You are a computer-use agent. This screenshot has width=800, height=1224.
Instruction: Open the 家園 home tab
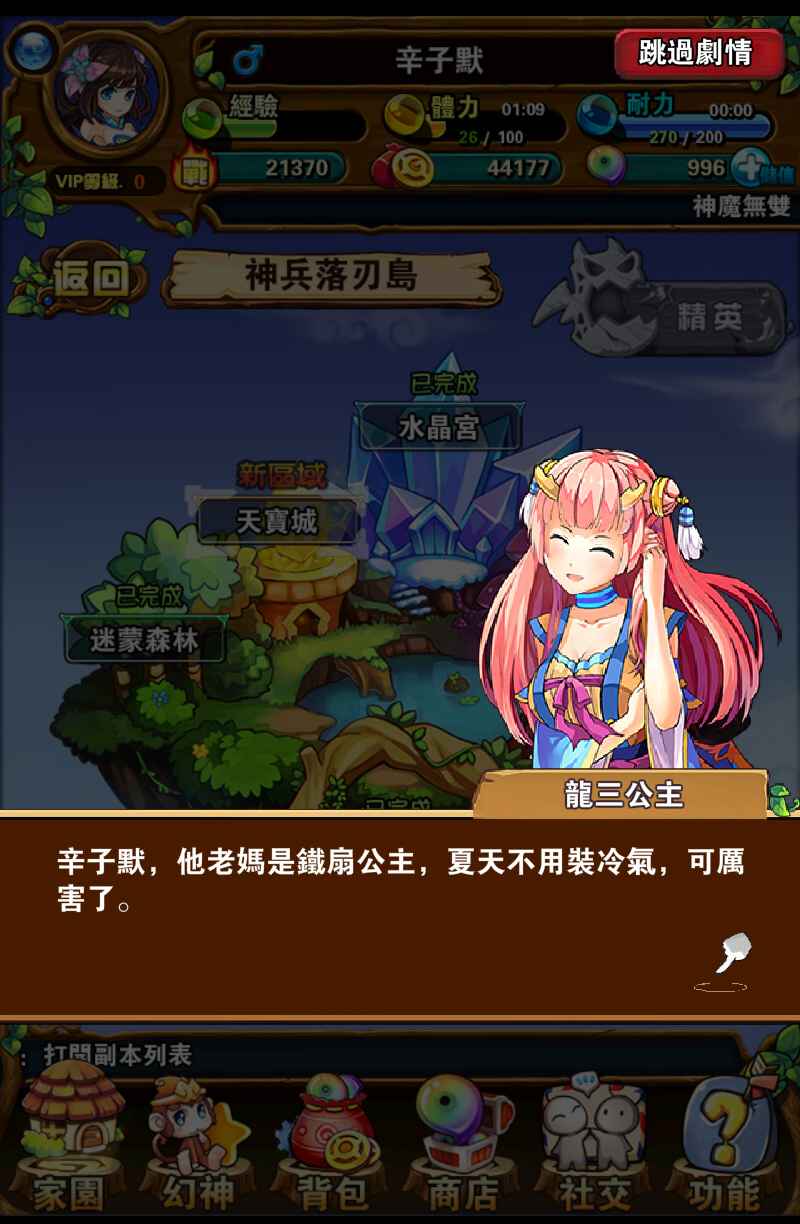tap(68, 1140)
